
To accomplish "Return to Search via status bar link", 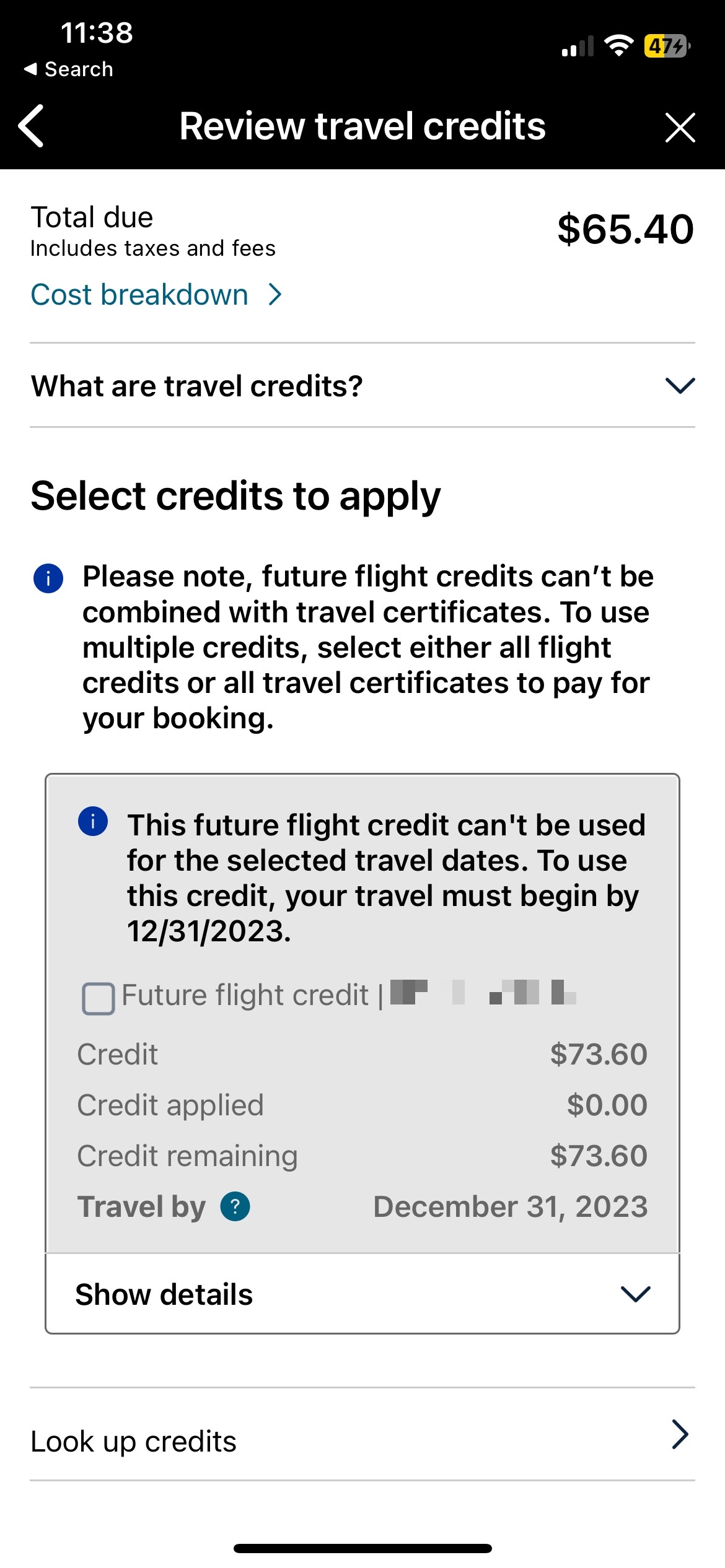I will [x=69, y=69].
